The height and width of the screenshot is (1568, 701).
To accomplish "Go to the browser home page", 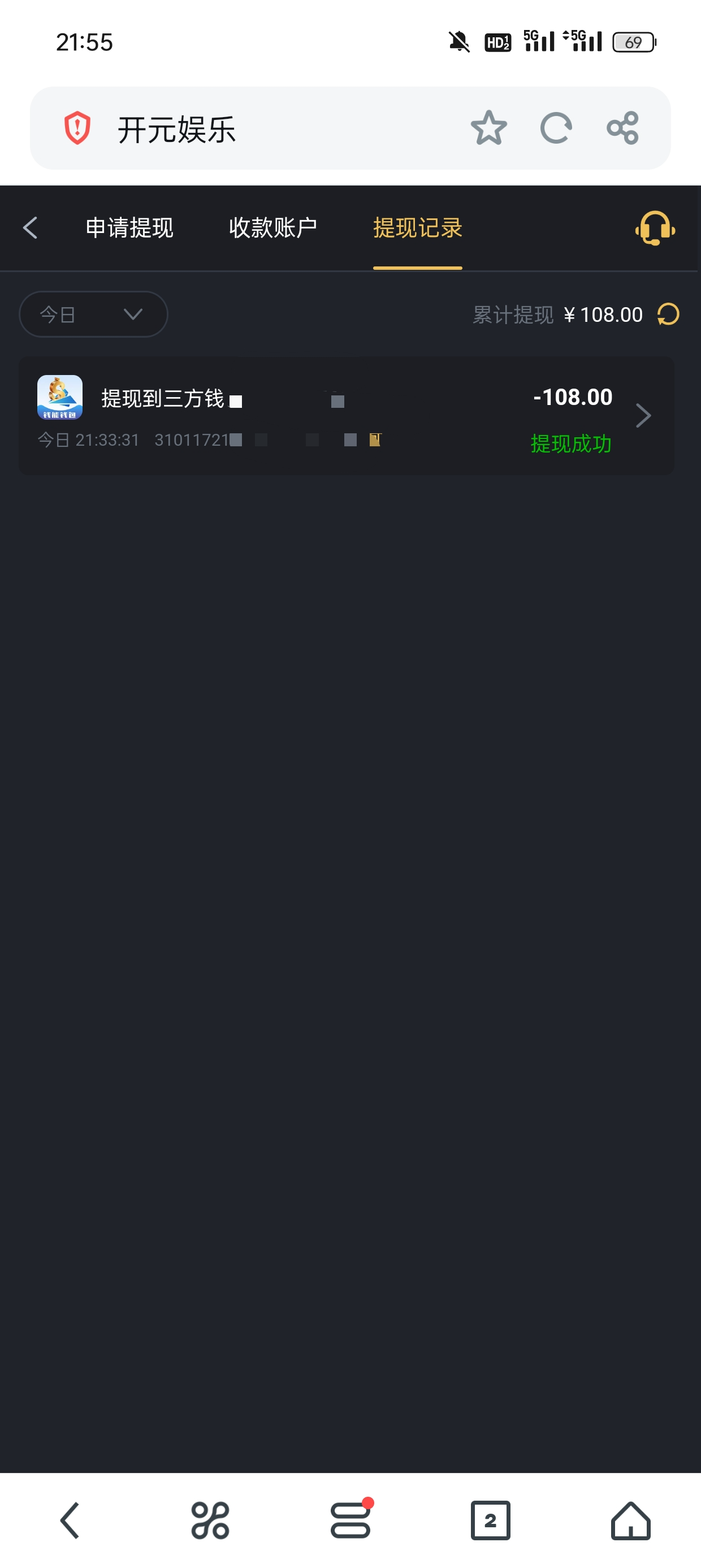I will pos(630,1520).
